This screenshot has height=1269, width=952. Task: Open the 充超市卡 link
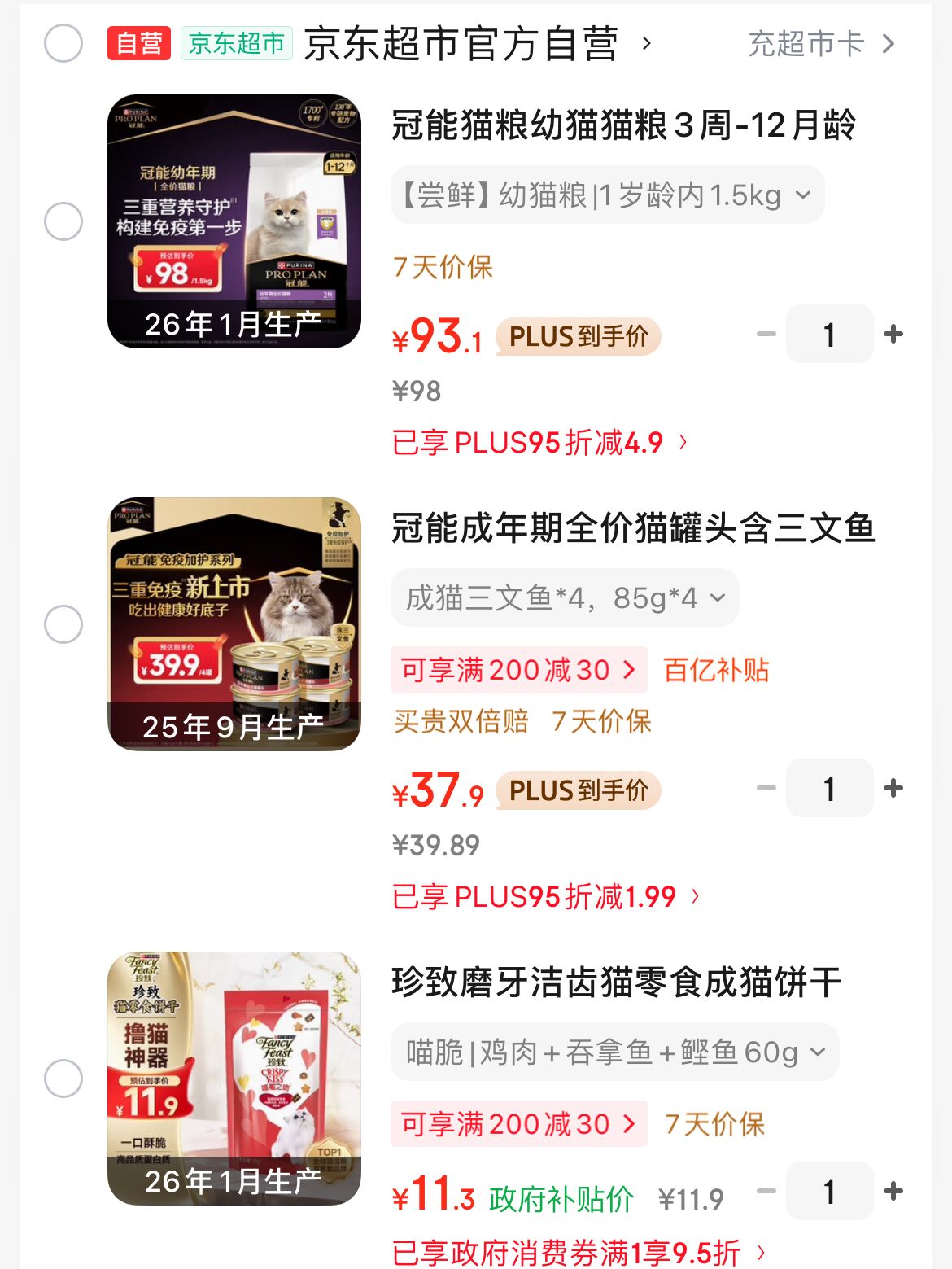click(820, 44)
